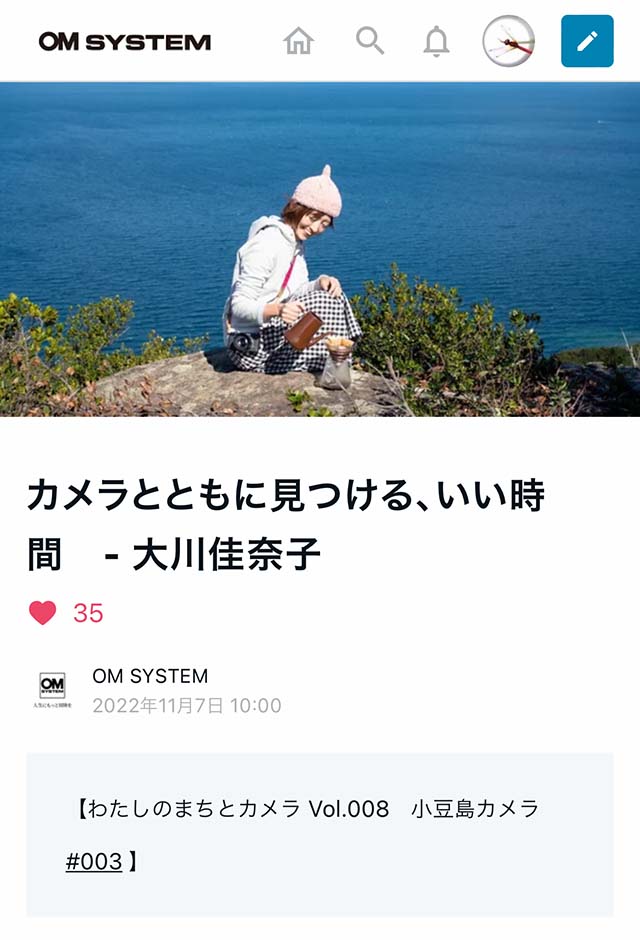
Task: Tap the OM SYSTEM header logo
Action: pos(125,42)
